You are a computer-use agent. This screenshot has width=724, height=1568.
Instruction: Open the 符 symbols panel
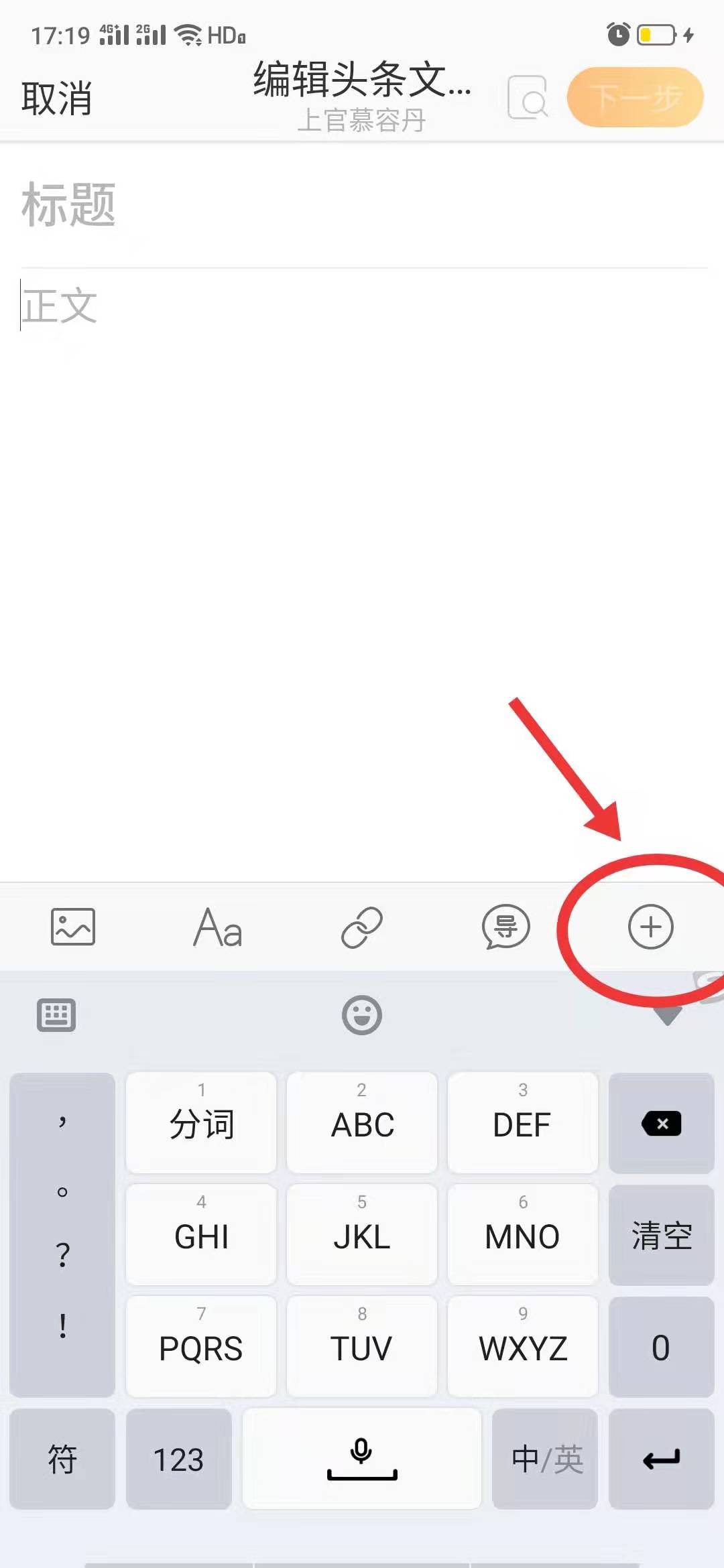[x=62, y=1459]
